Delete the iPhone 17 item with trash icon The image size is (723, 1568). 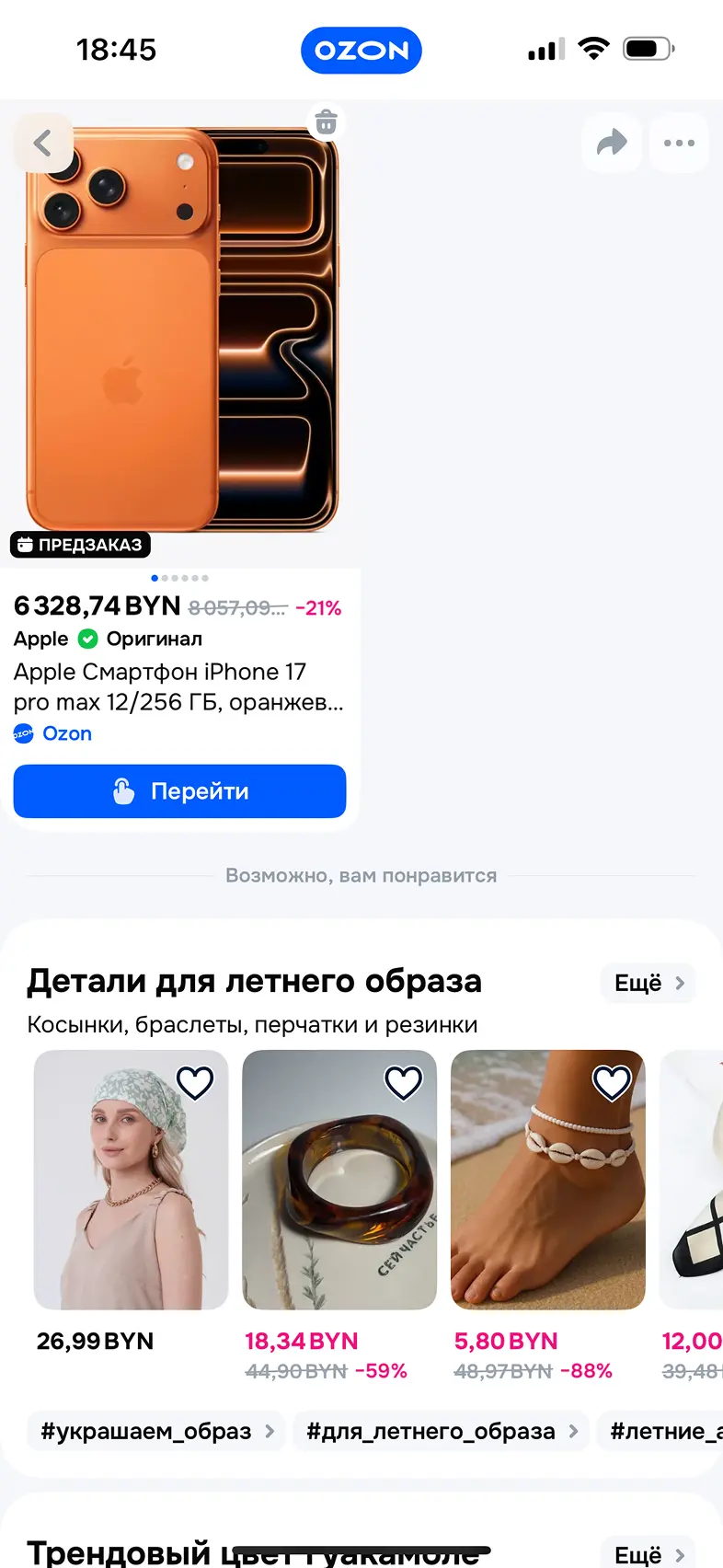click(x=327, y=121)
